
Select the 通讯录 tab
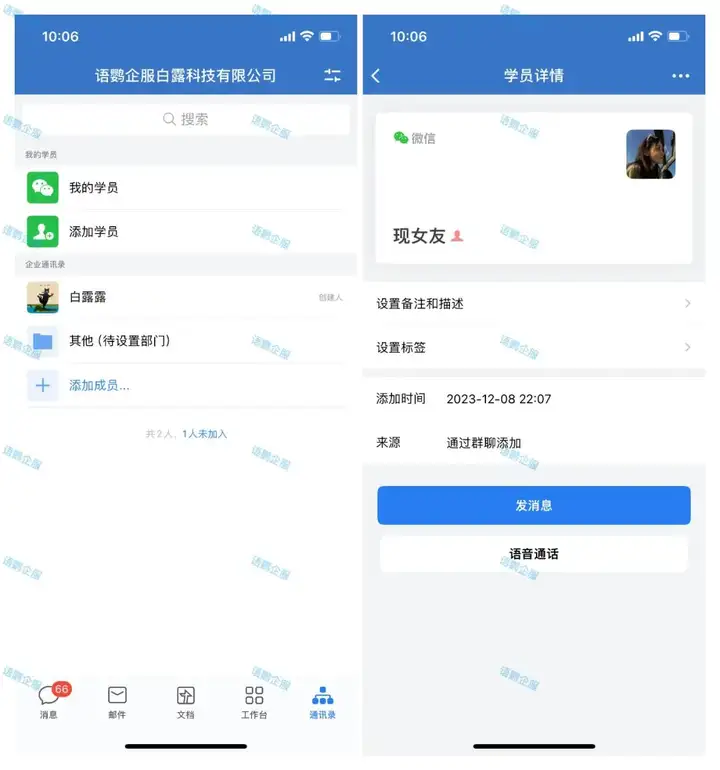(x=322, y=702)
